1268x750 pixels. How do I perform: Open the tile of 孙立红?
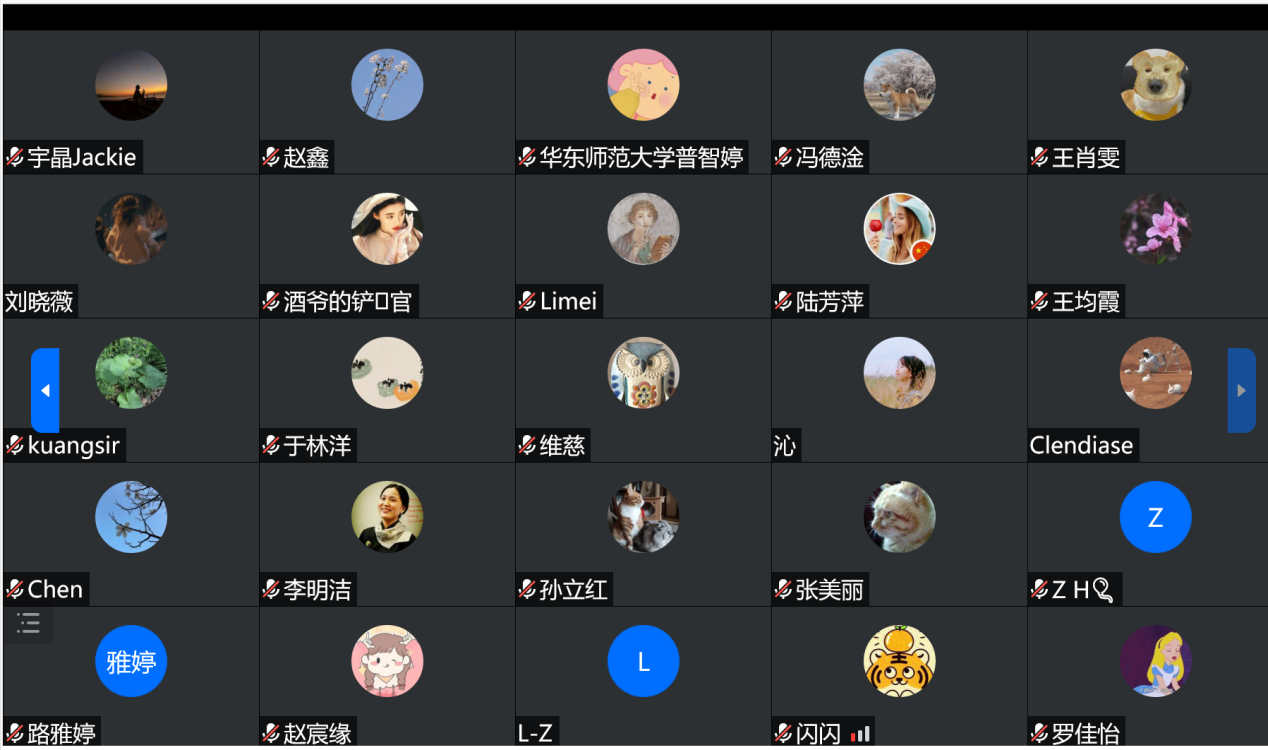(x=643, y=534)
